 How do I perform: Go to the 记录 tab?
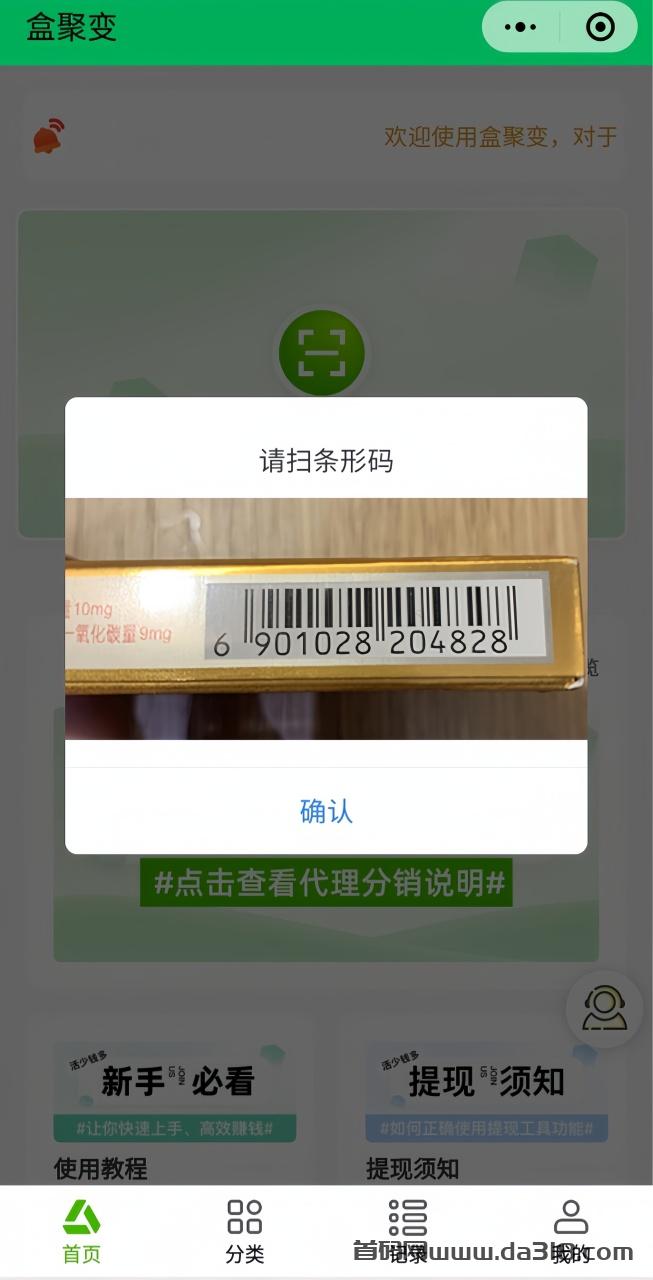(x=408, y=1232)
